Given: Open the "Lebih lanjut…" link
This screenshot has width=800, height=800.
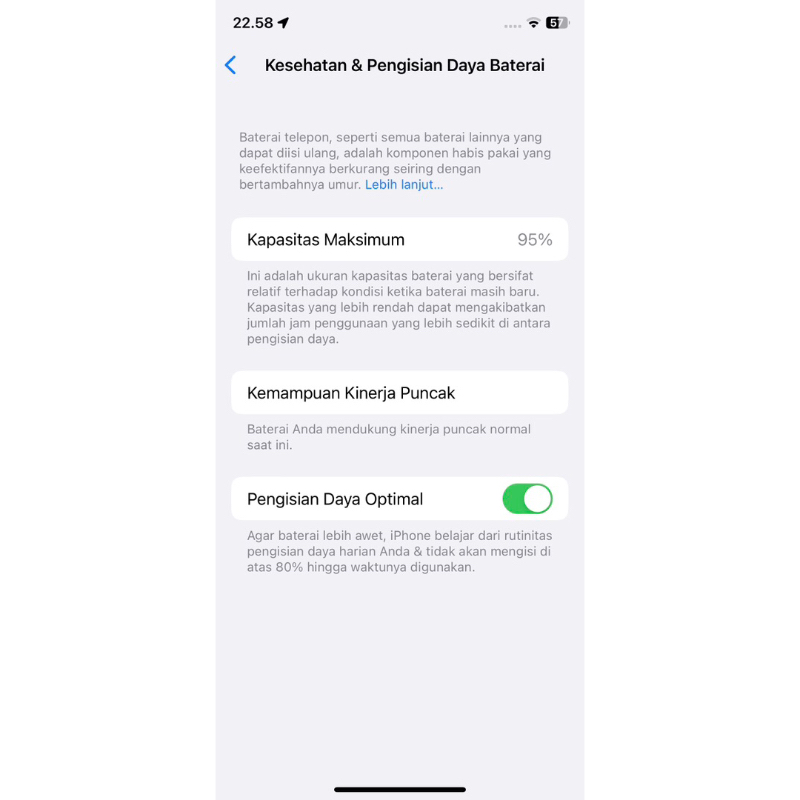Looking at the screenshot, I should [404, 185].
